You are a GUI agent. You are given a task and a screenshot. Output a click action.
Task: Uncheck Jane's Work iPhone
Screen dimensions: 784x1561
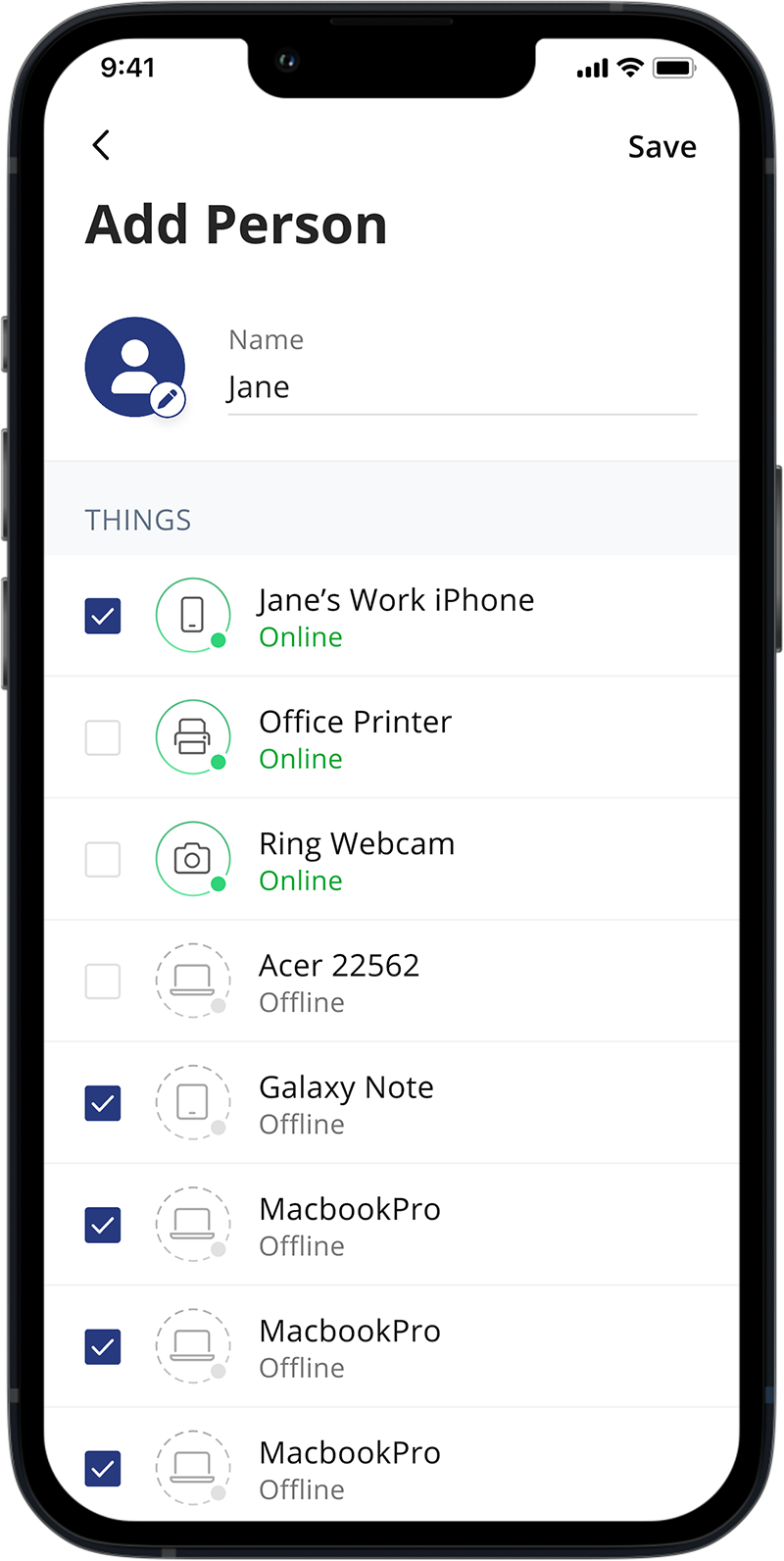(x=103, y=616)
